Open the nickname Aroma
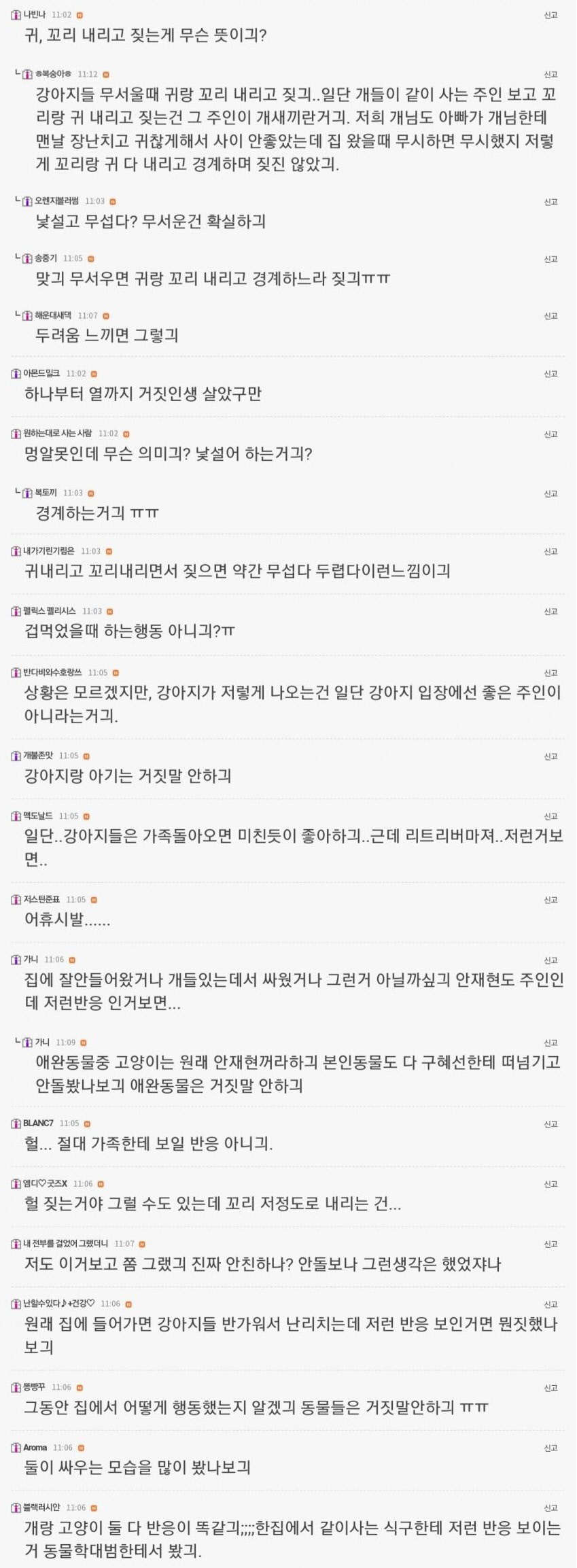The image size is (577, 1568). (35, 1447)
